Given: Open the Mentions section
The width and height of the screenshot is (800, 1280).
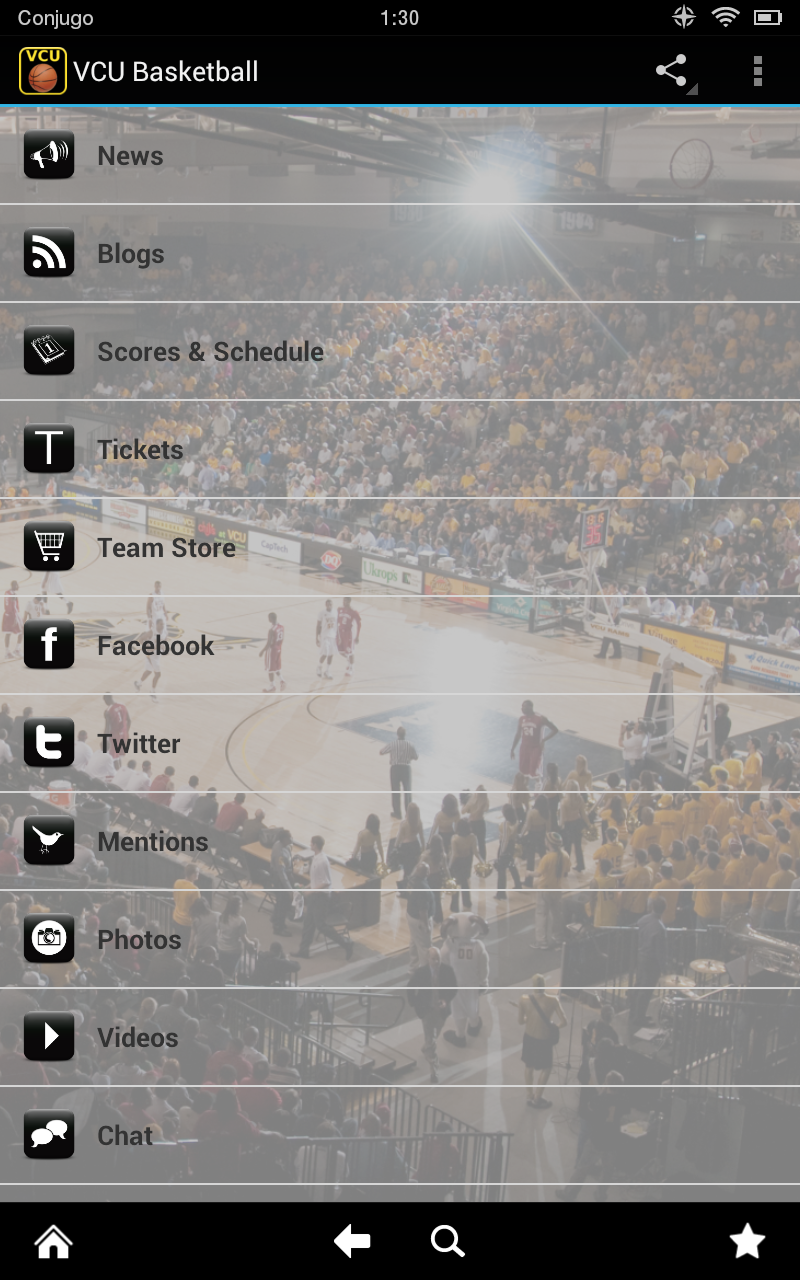Looking at the screenshot, I should [x=151, y=841].
